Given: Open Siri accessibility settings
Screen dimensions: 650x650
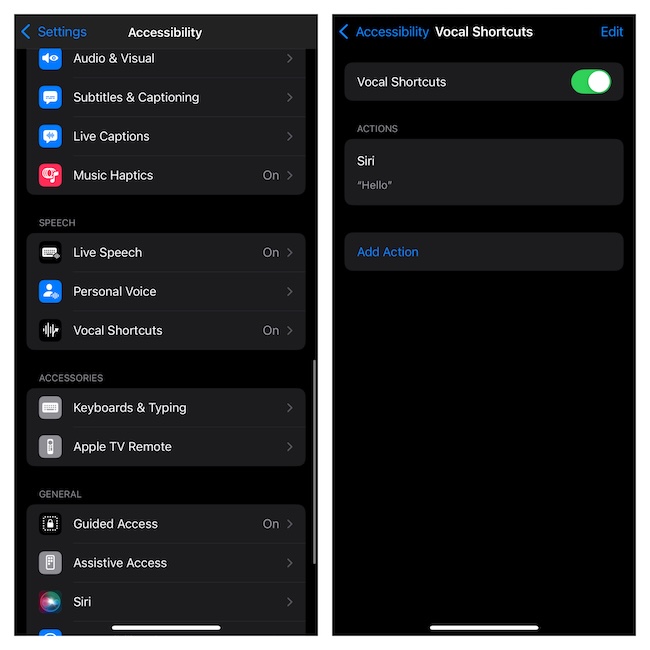Looking at the screenshot, I should (x=165, y=601).
